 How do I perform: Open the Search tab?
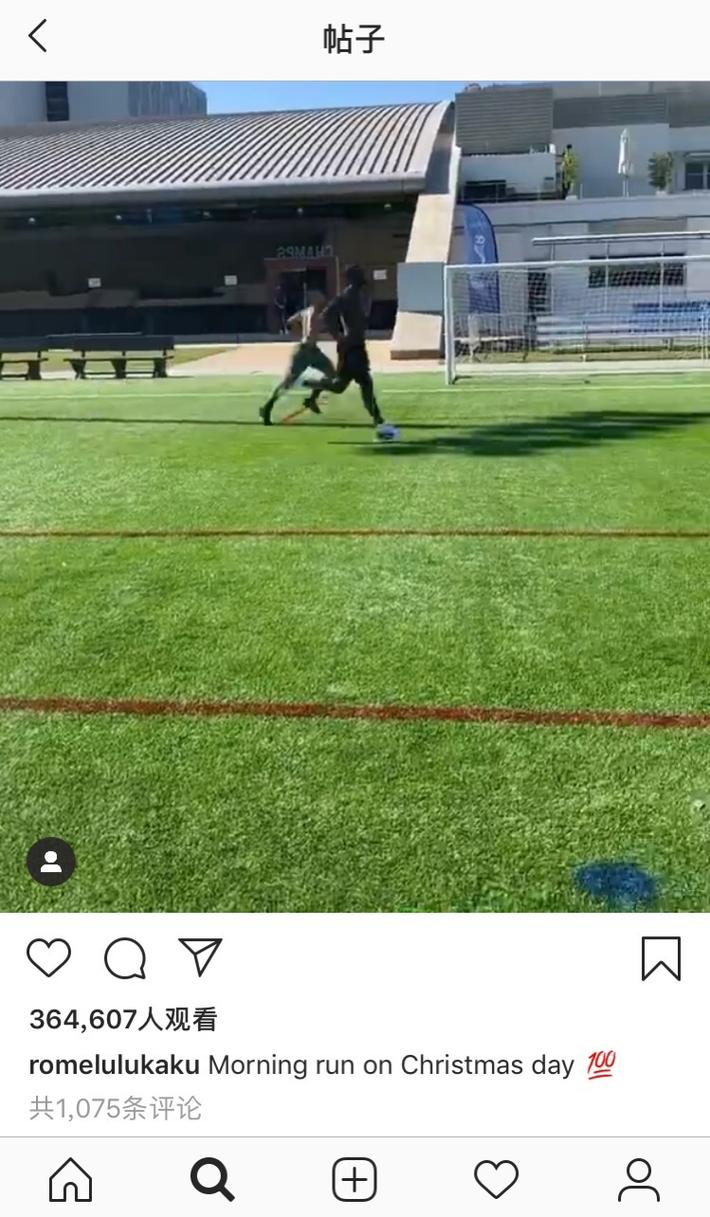(x=212, y=1180)
